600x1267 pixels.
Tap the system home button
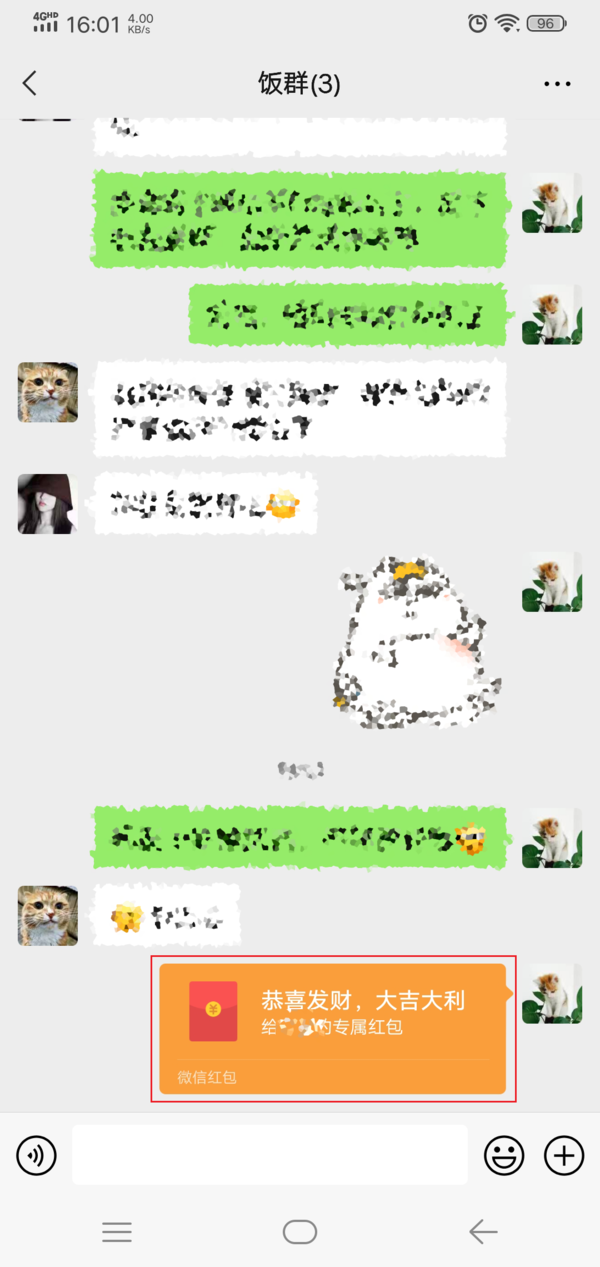[x=300, y=1232]
